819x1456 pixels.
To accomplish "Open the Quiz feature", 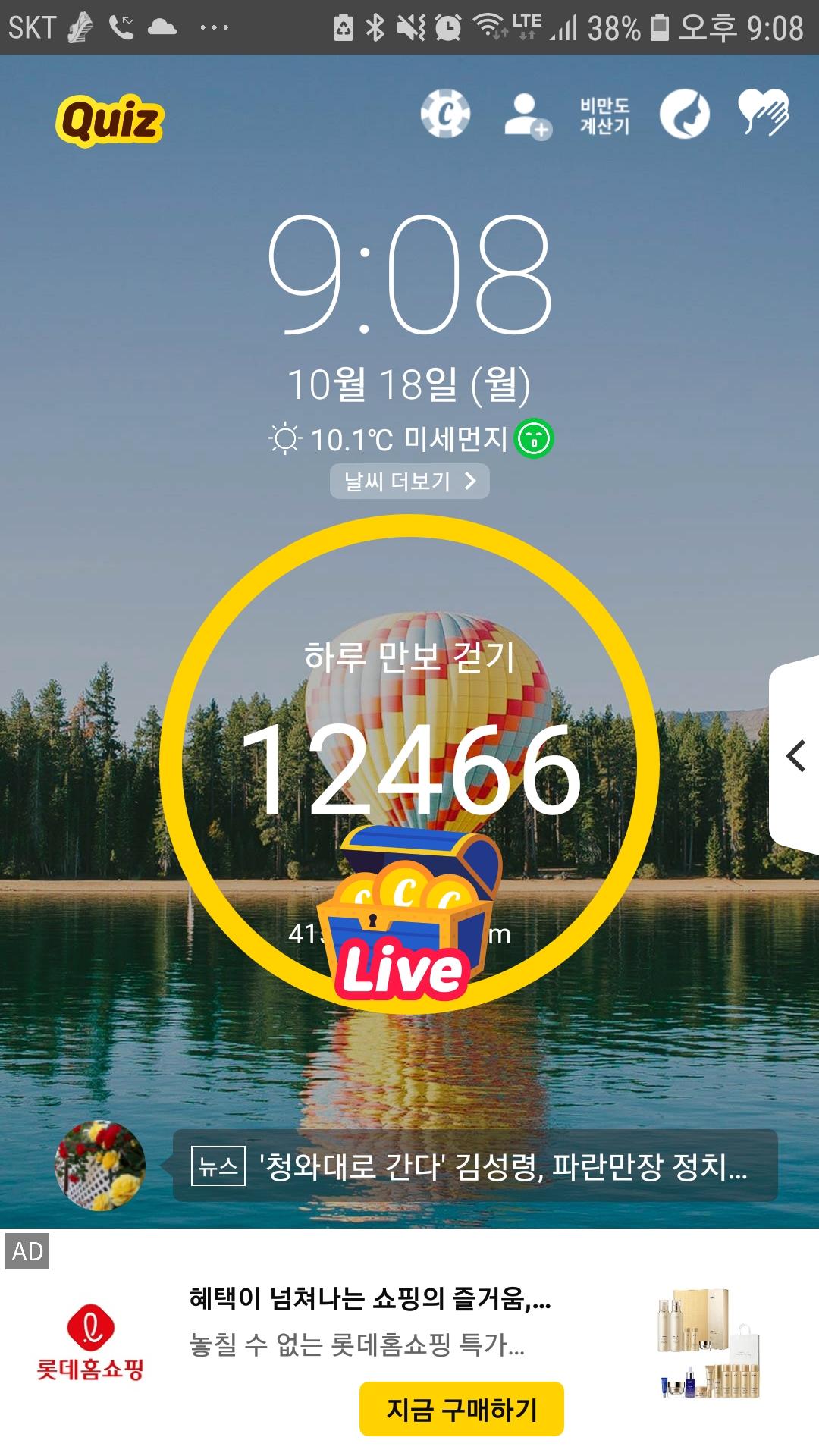I will (110, 120).
